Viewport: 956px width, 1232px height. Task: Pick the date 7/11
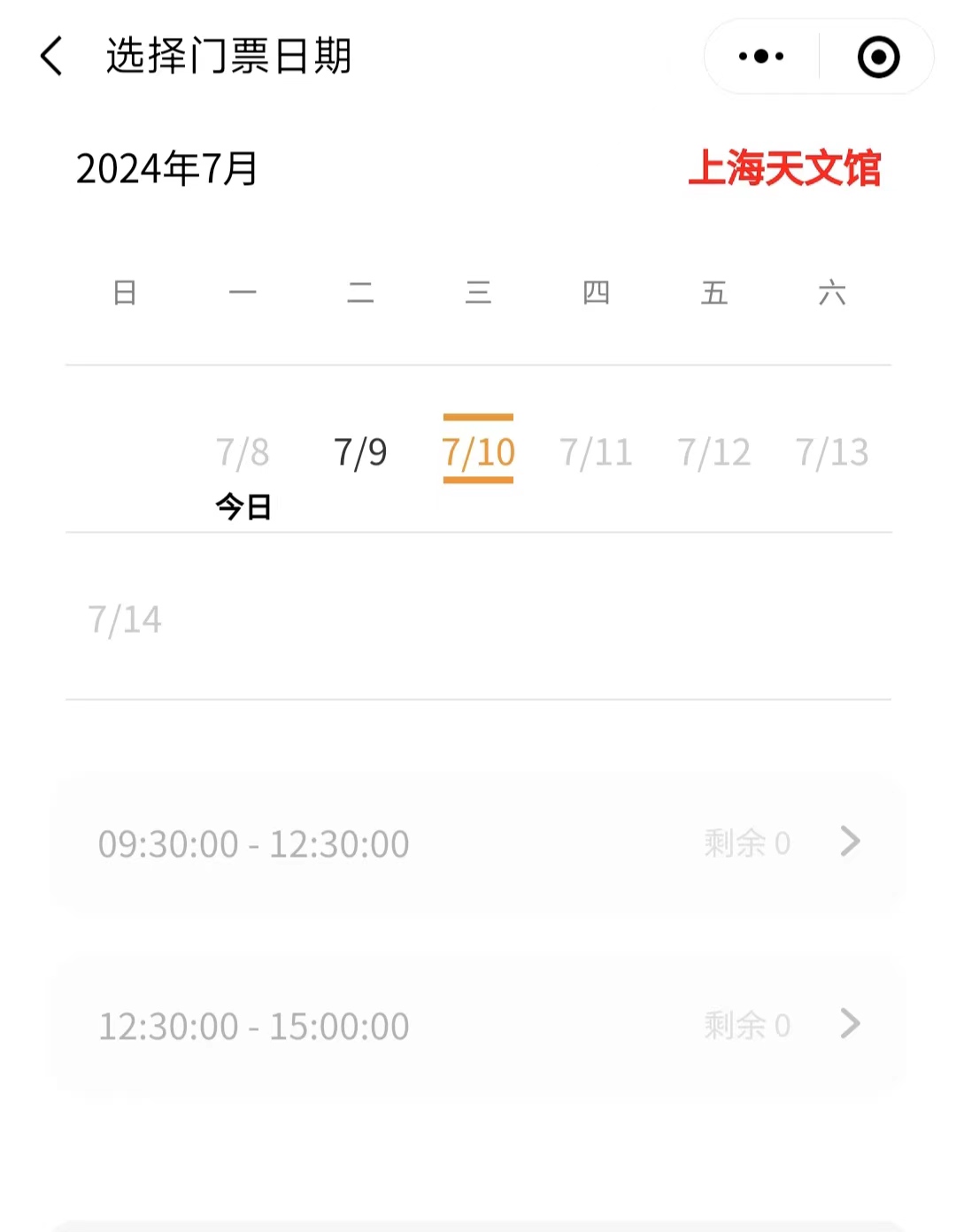(x=596, y=452)
